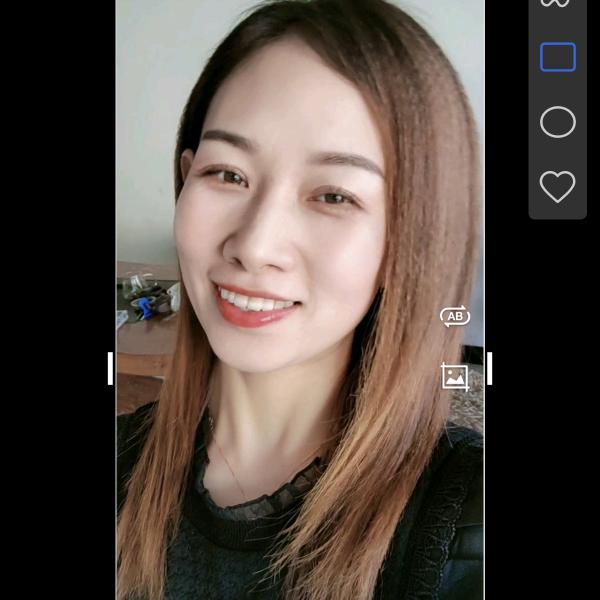Select the rectangle shape option

(x=557, y=57)
